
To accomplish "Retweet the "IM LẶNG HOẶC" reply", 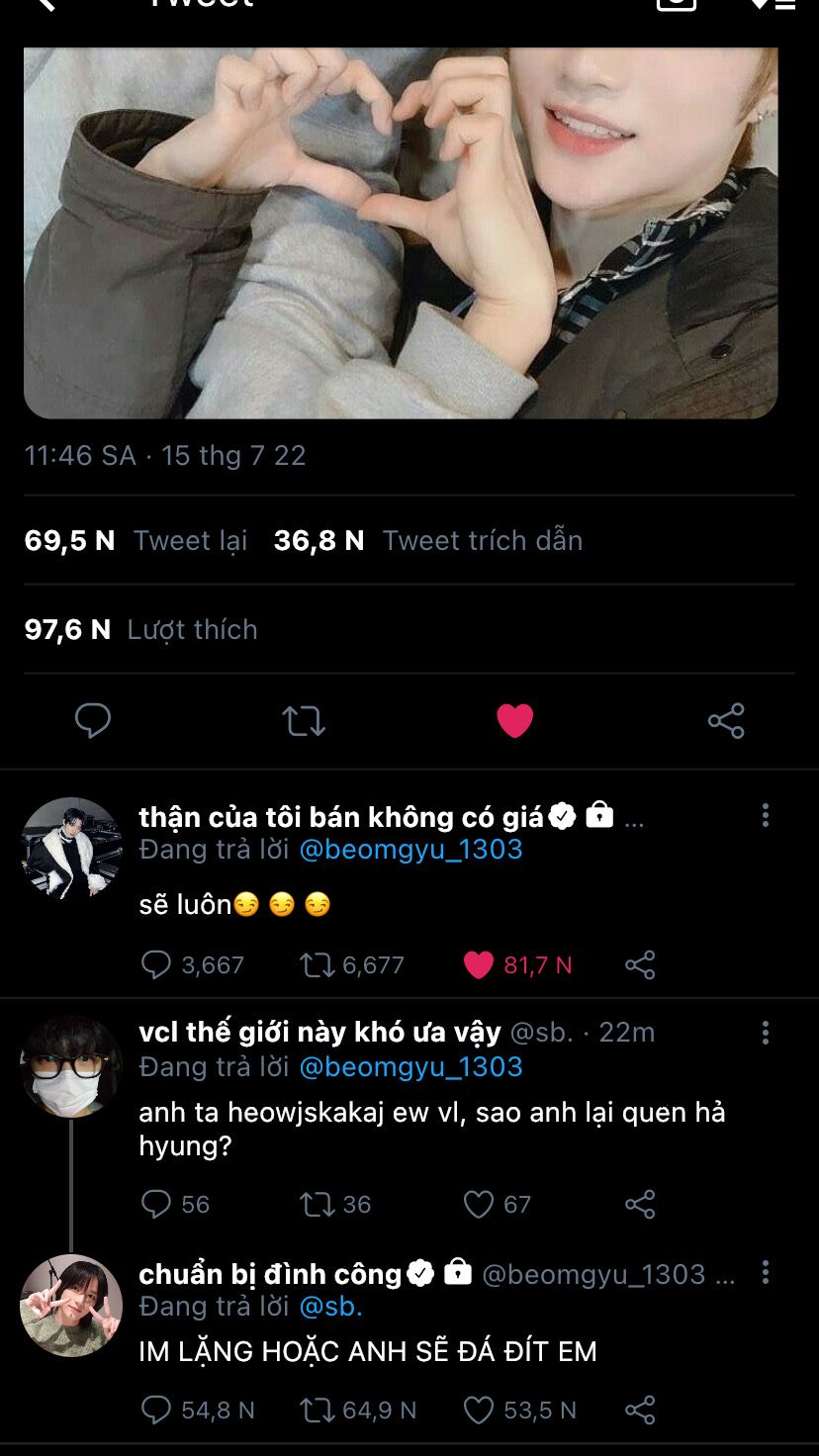I will [318, 1410].
